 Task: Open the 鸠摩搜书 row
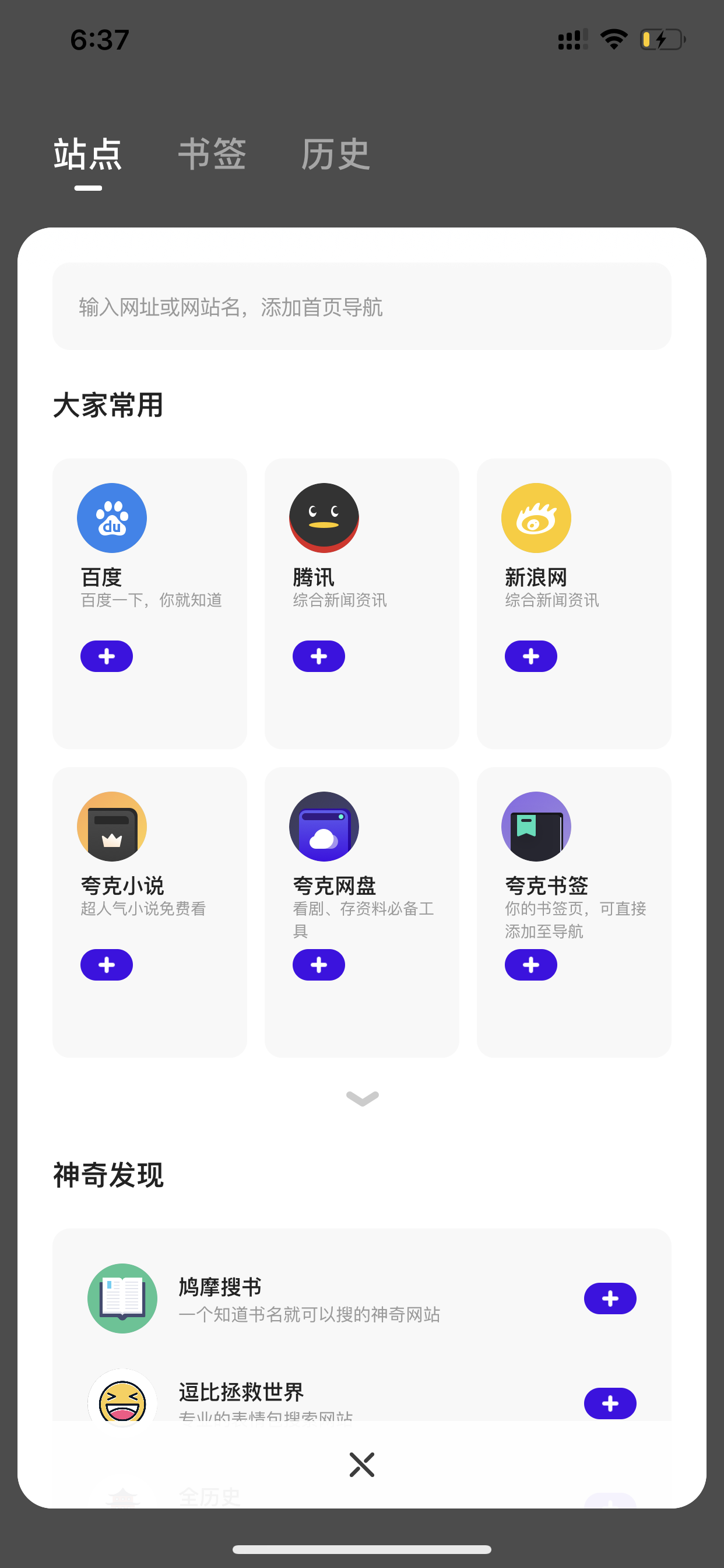pos(362,1298)
